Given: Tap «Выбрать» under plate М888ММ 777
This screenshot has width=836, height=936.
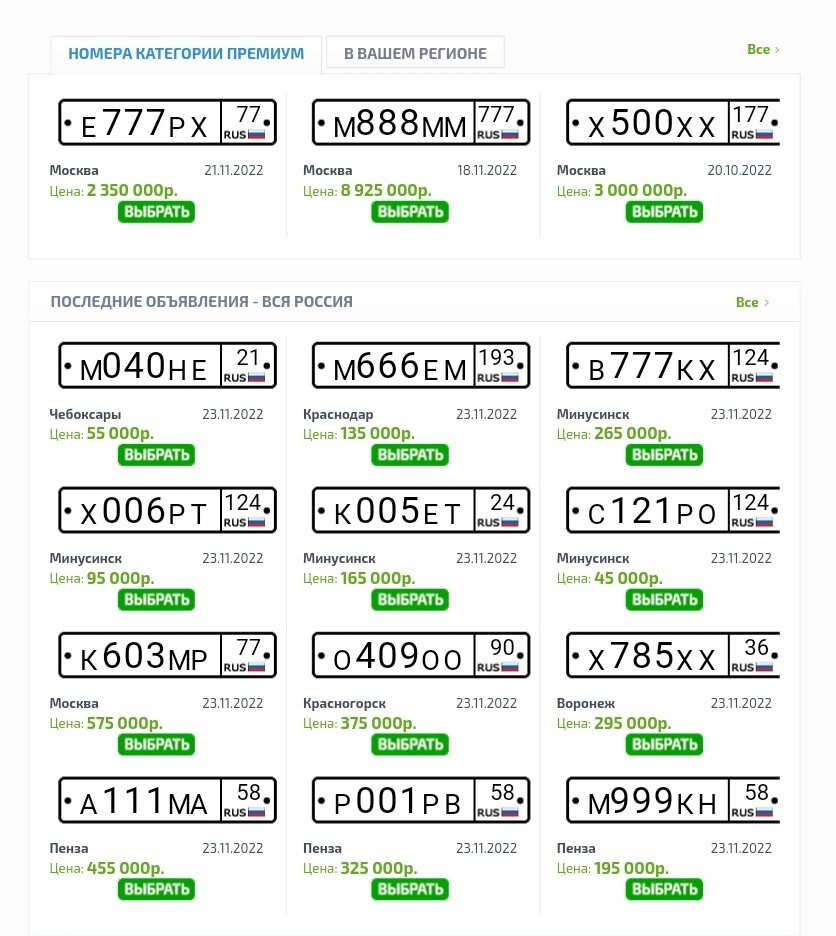Looking at the screenshot, I should [x=410, y=212].
